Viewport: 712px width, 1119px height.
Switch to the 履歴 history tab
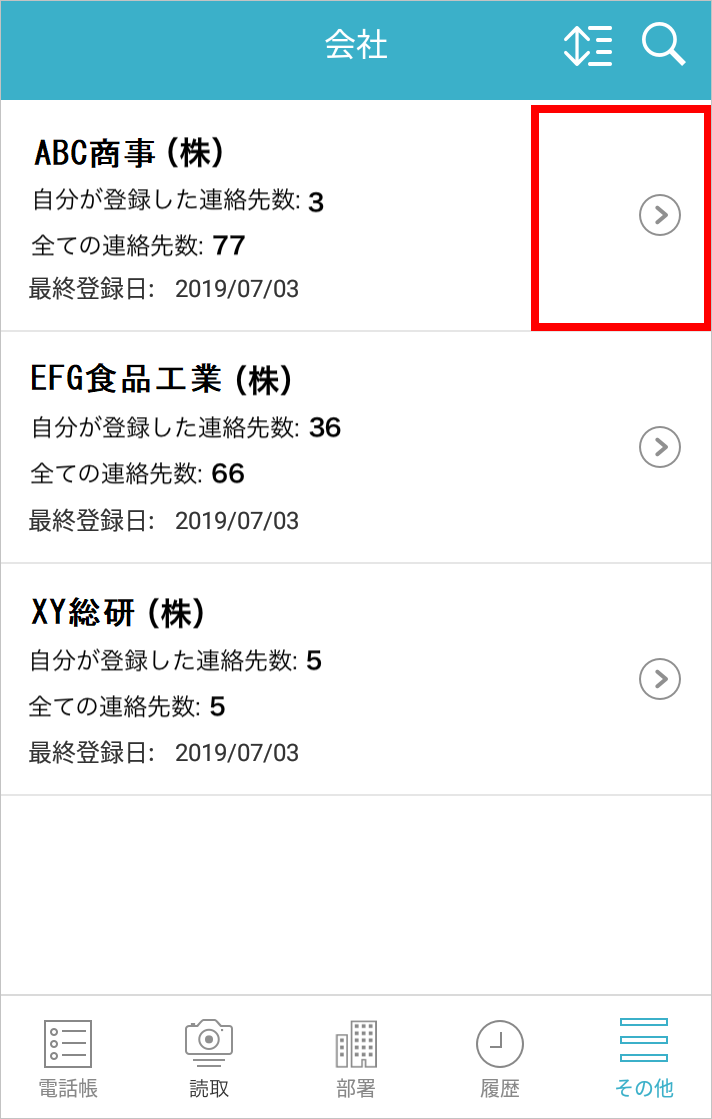tap(499, 1058)
